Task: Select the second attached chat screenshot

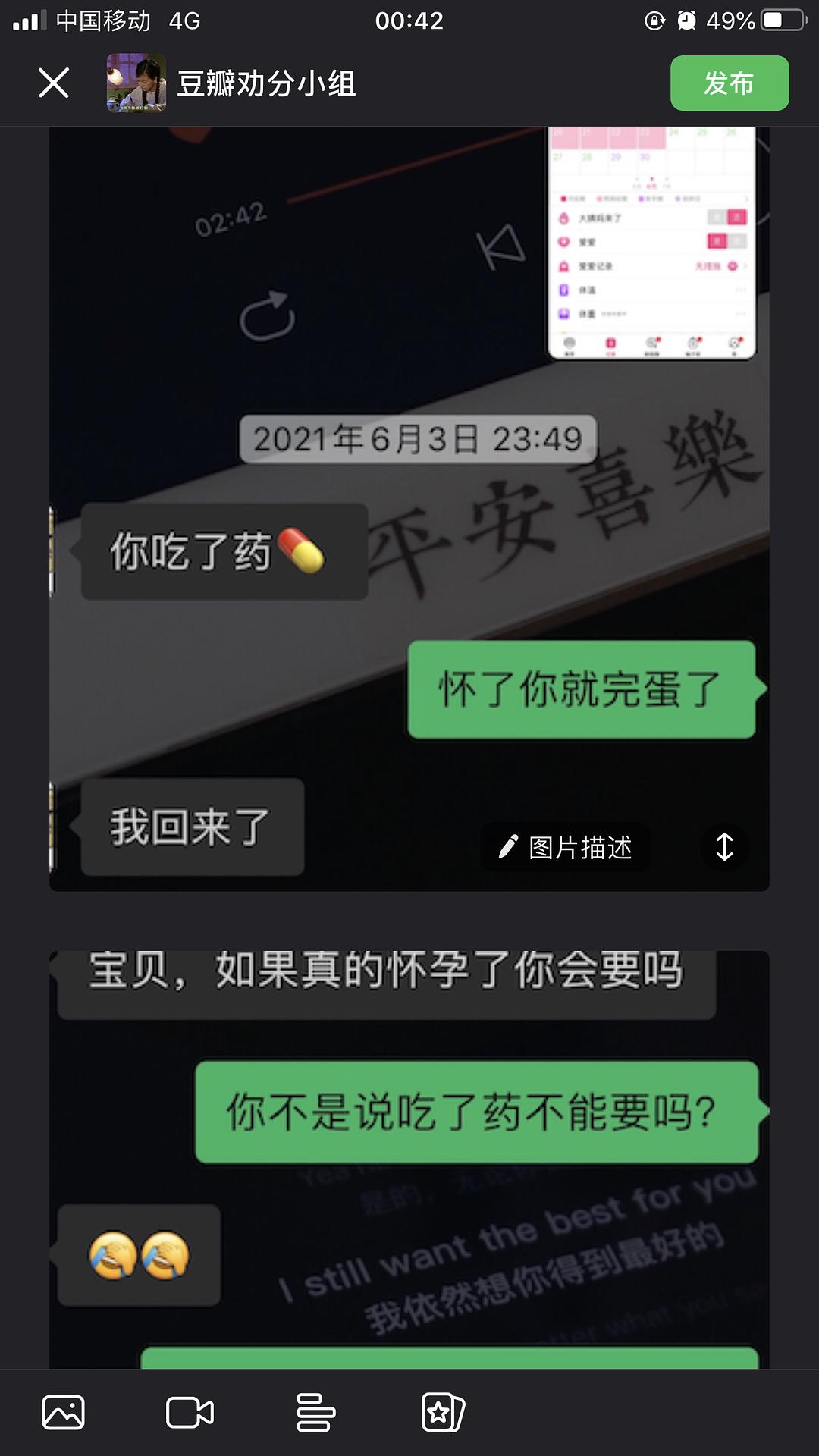Action: pos(409,1160)
